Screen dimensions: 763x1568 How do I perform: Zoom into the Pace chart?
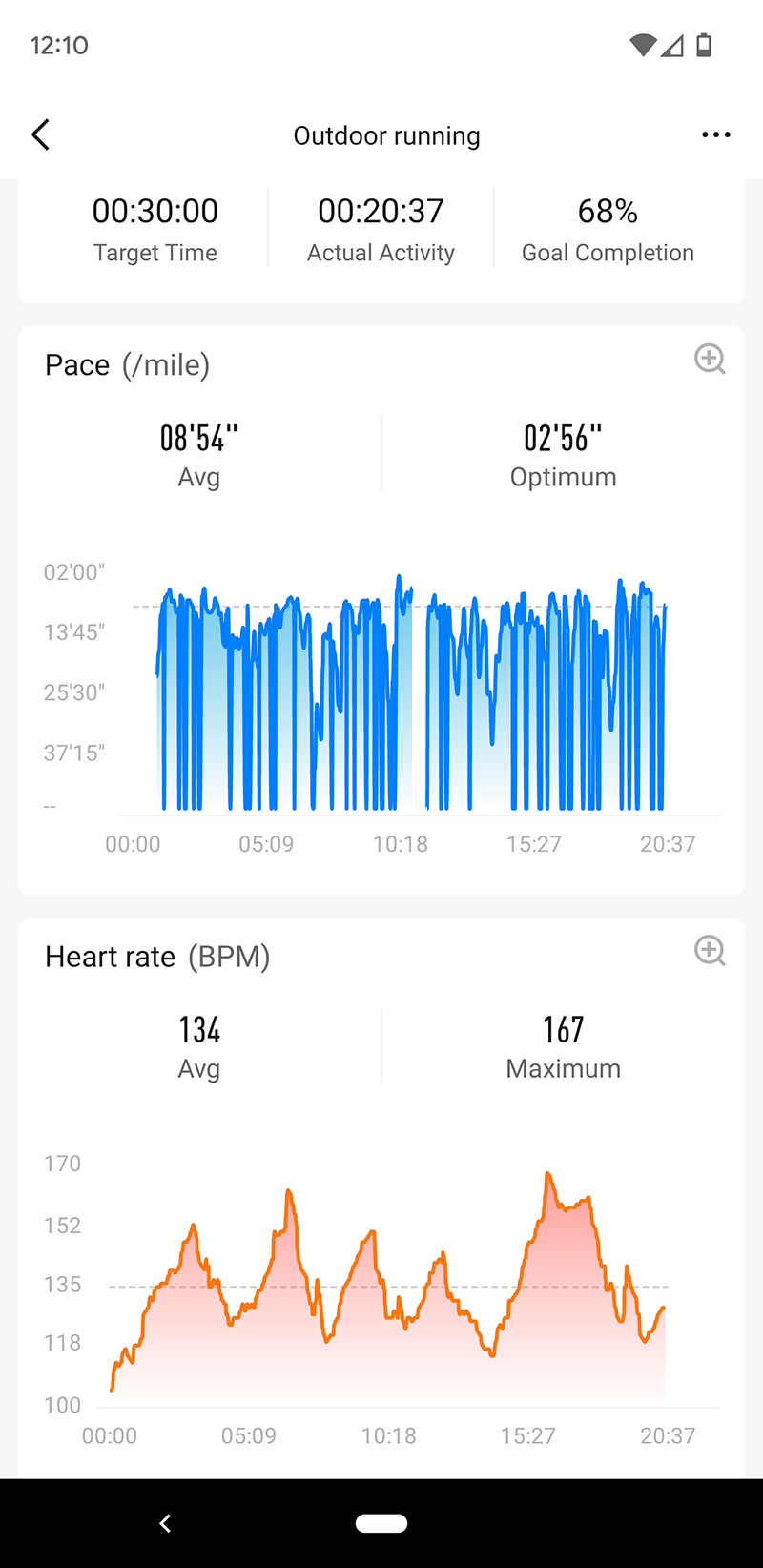click(710, 360)
